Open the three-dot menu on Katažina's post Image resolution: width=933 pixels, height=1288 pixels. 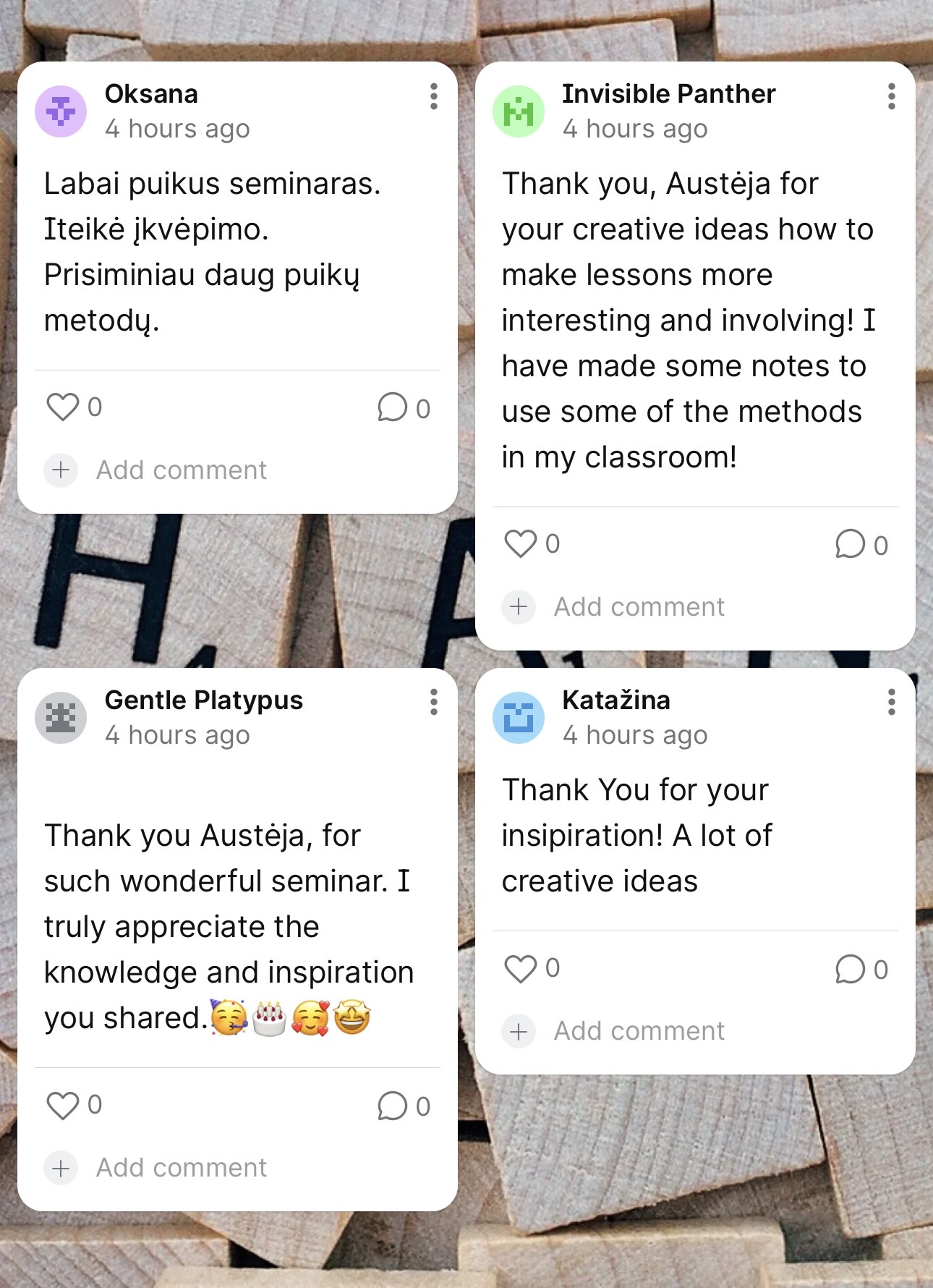(x=891, y=702)
